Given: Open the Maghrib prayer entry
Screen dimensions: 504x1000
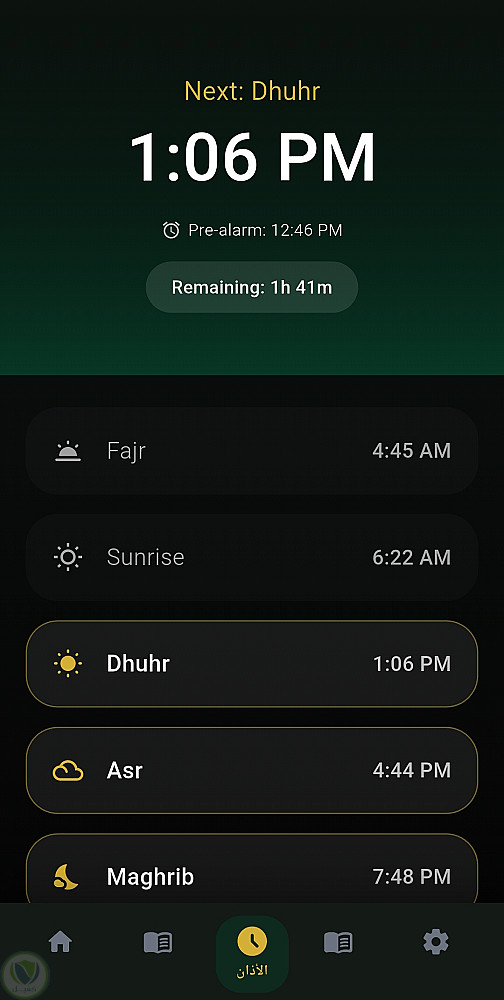Looking at the screenshot, I should (252, 869).
